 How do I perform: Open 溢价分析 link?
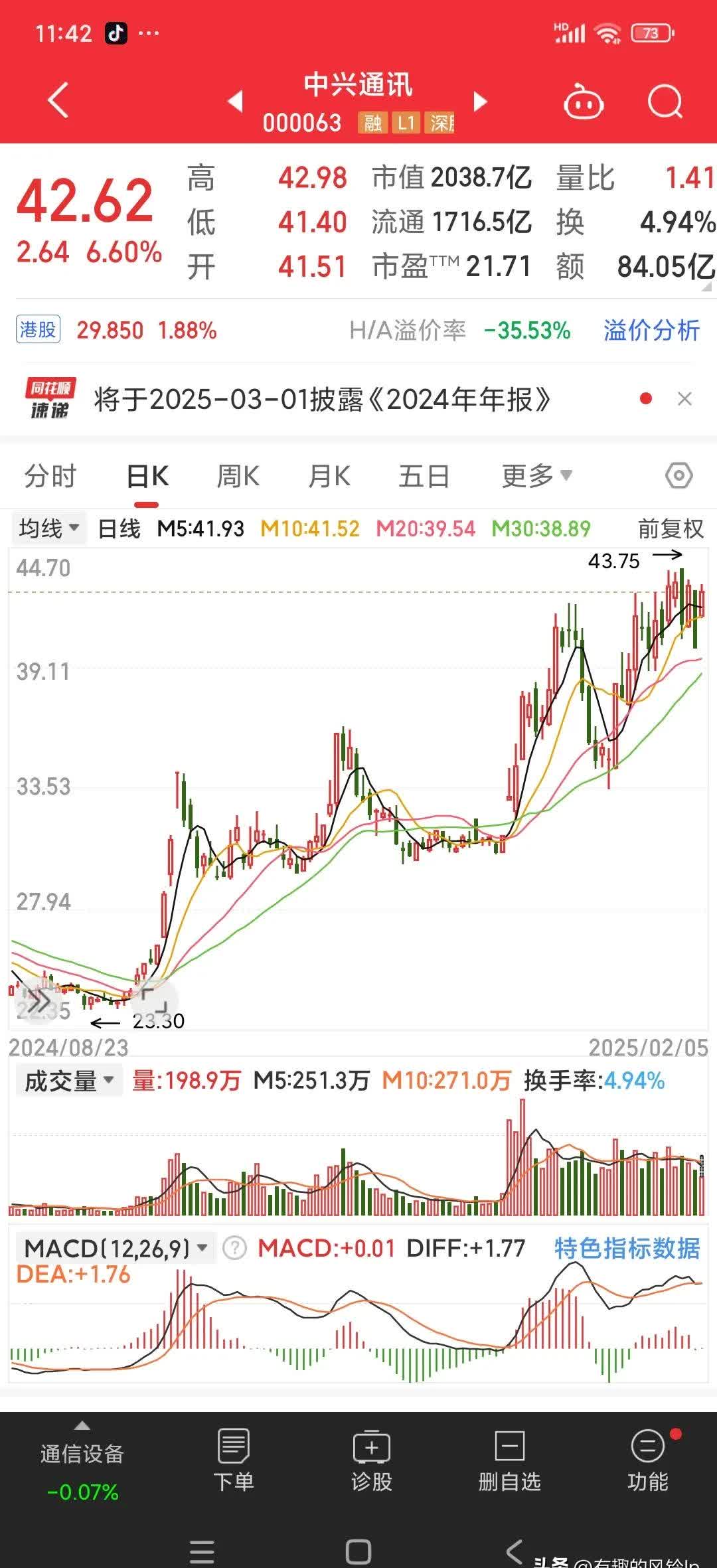click(x=651, y=330)
